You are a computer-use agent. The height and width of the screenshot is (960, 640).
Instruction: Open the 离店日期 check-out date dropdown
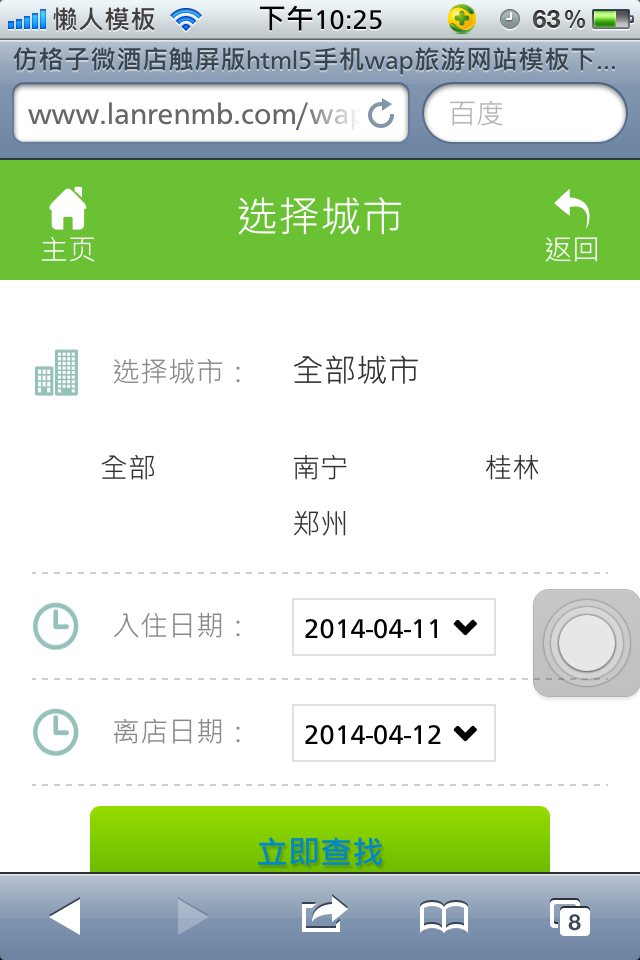click(x=393, y=734)
